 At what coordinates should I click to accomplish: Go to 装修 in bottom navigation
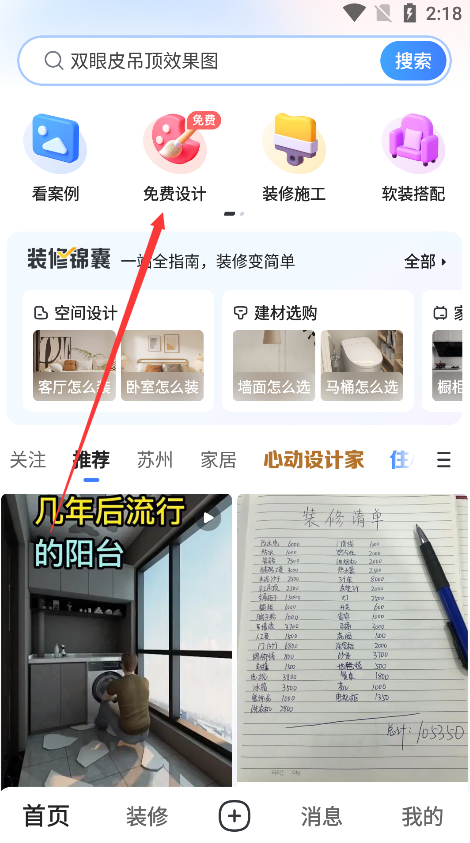click(x=147, y=816)
